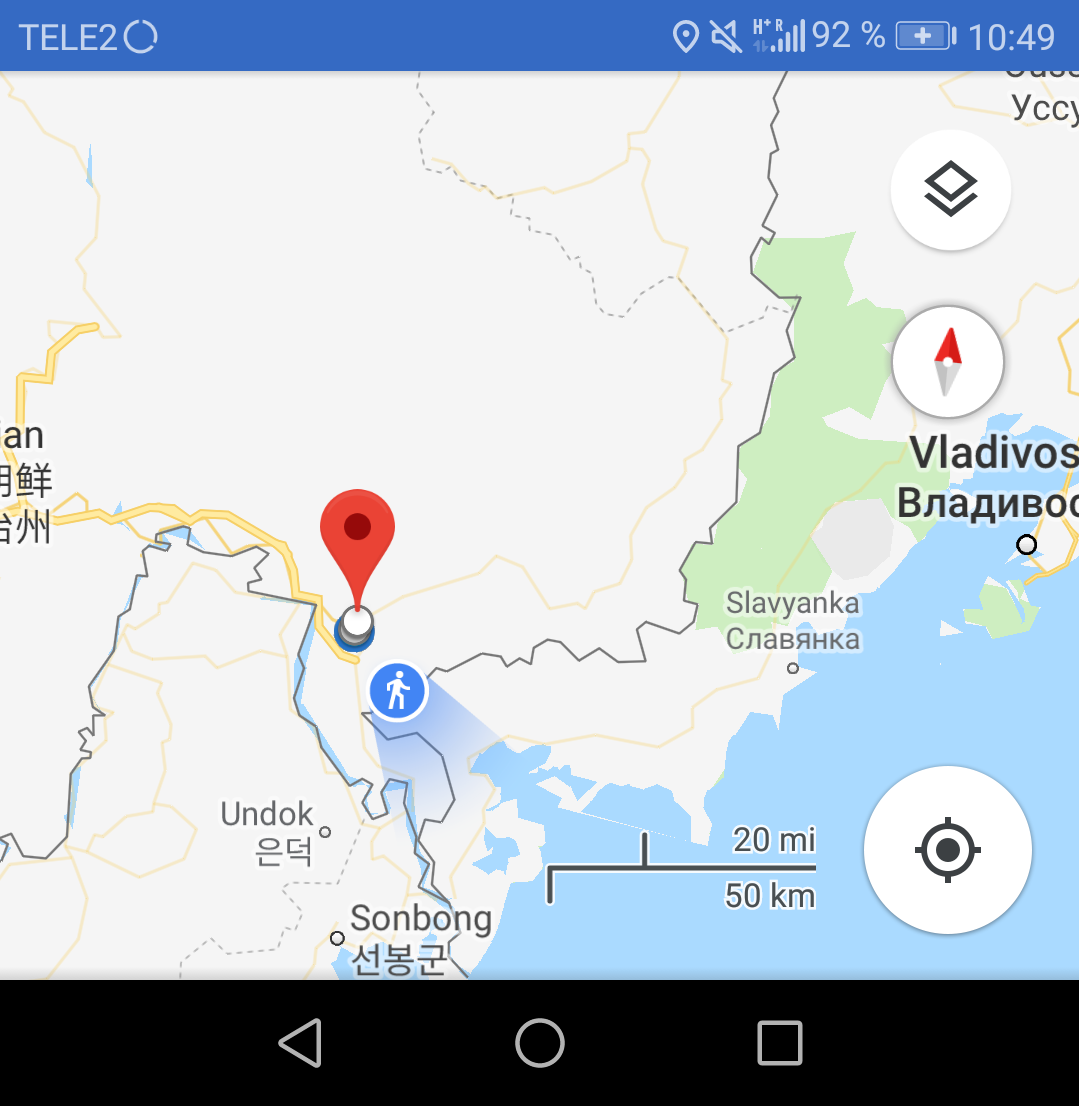Center map on my current location
The height and width of the screenshot is (1106, 1079).
(947, 850)
